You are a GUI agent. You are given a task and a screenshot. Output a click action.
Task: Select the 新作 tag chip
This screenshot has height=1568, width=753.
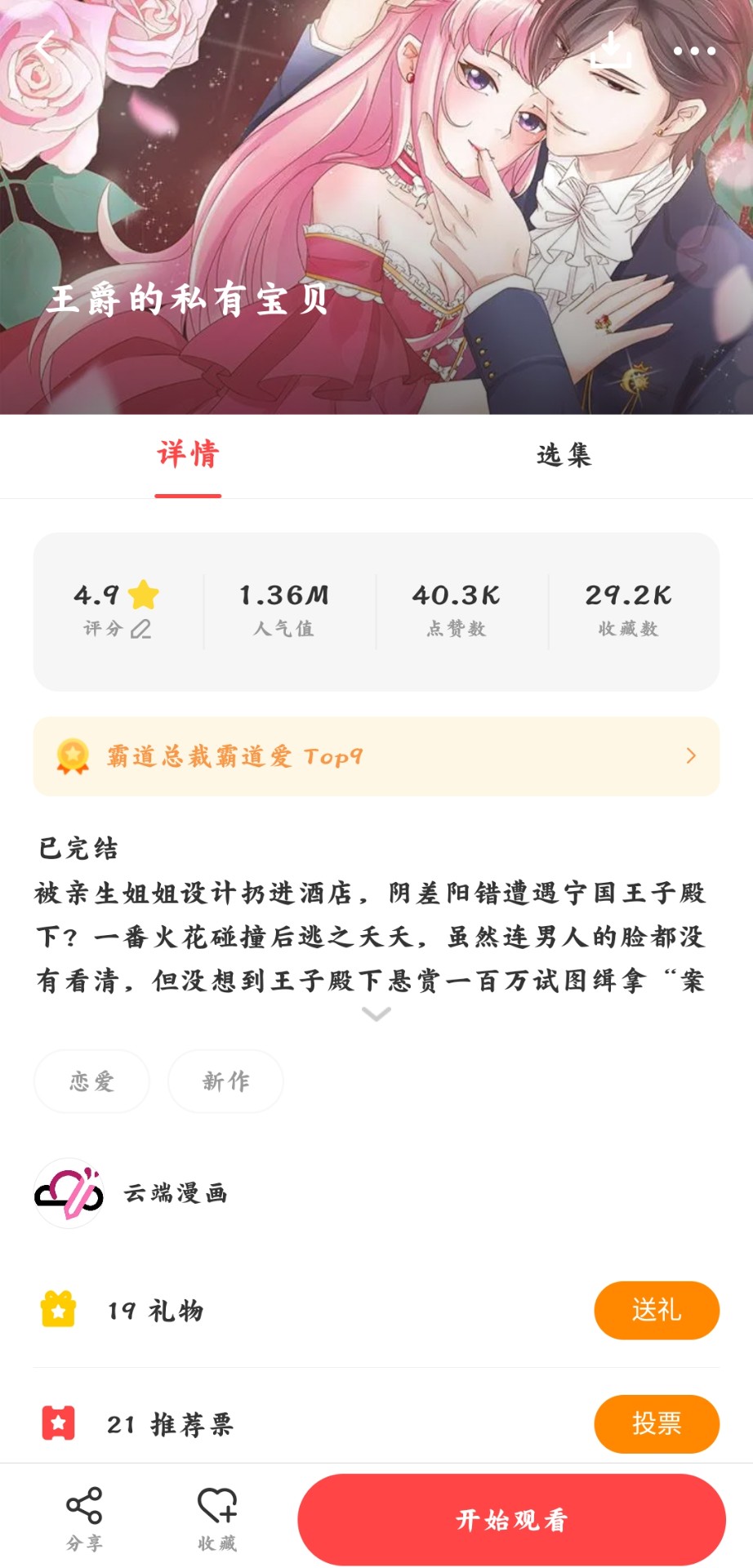[x=225, y=1080]
